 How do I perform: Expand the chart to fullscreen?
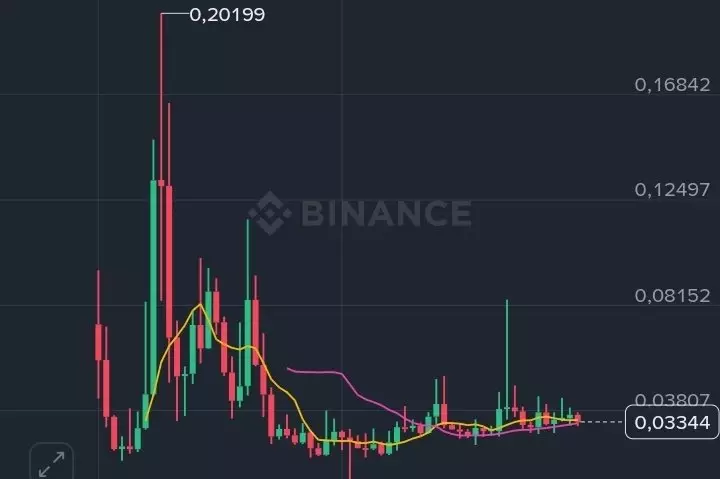51,462
